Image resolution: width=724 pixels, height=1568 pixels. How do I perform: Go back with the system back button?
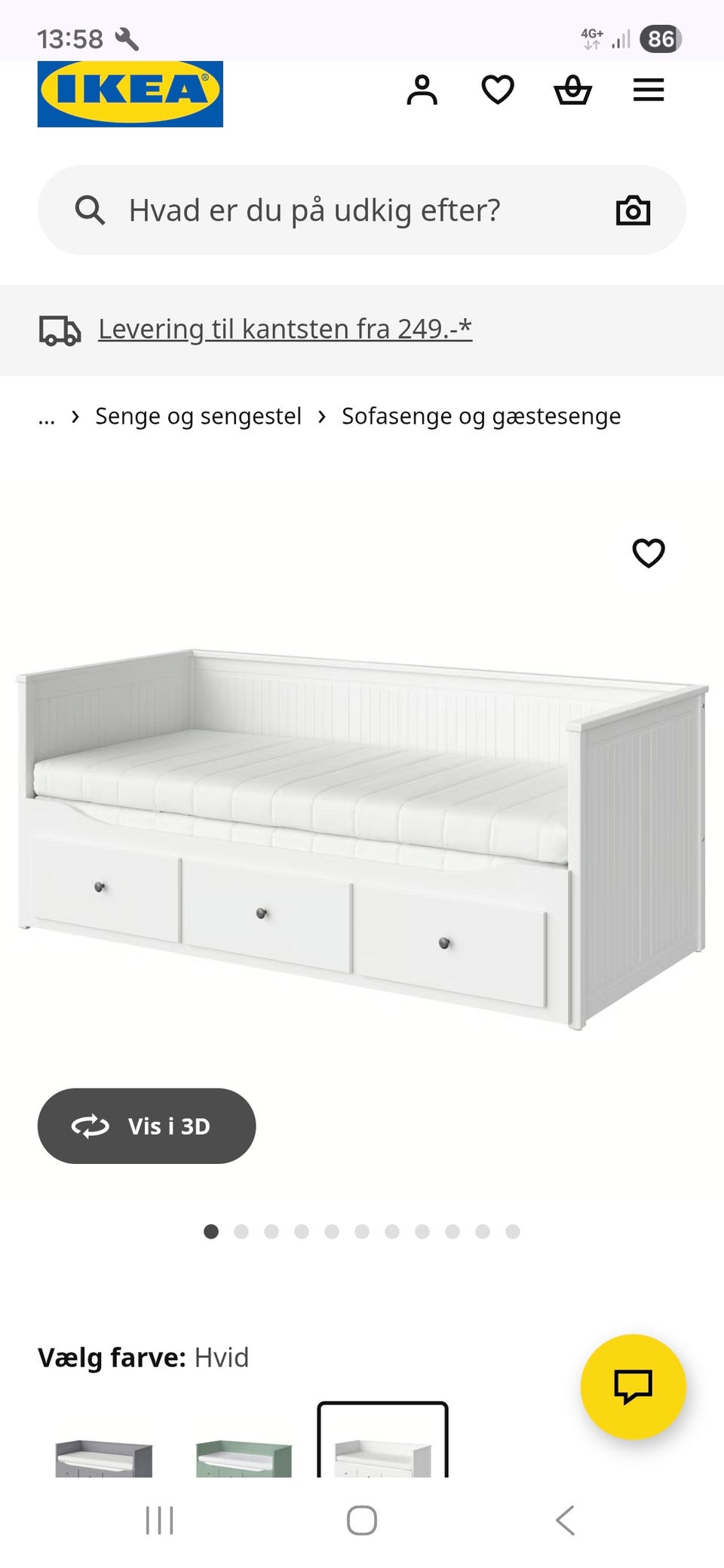565,1521
